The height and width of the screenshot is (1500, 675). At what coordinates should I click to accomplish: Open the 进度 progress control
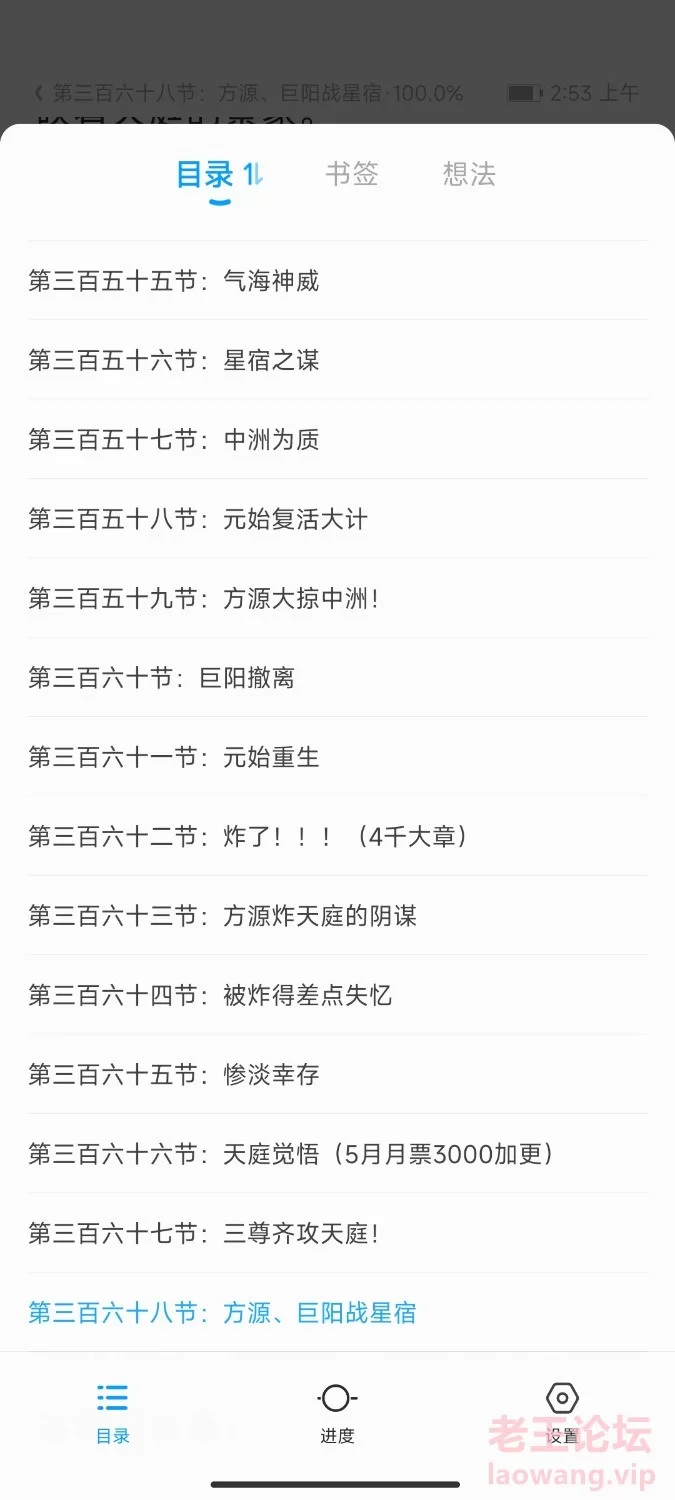tap(337, 1414)
